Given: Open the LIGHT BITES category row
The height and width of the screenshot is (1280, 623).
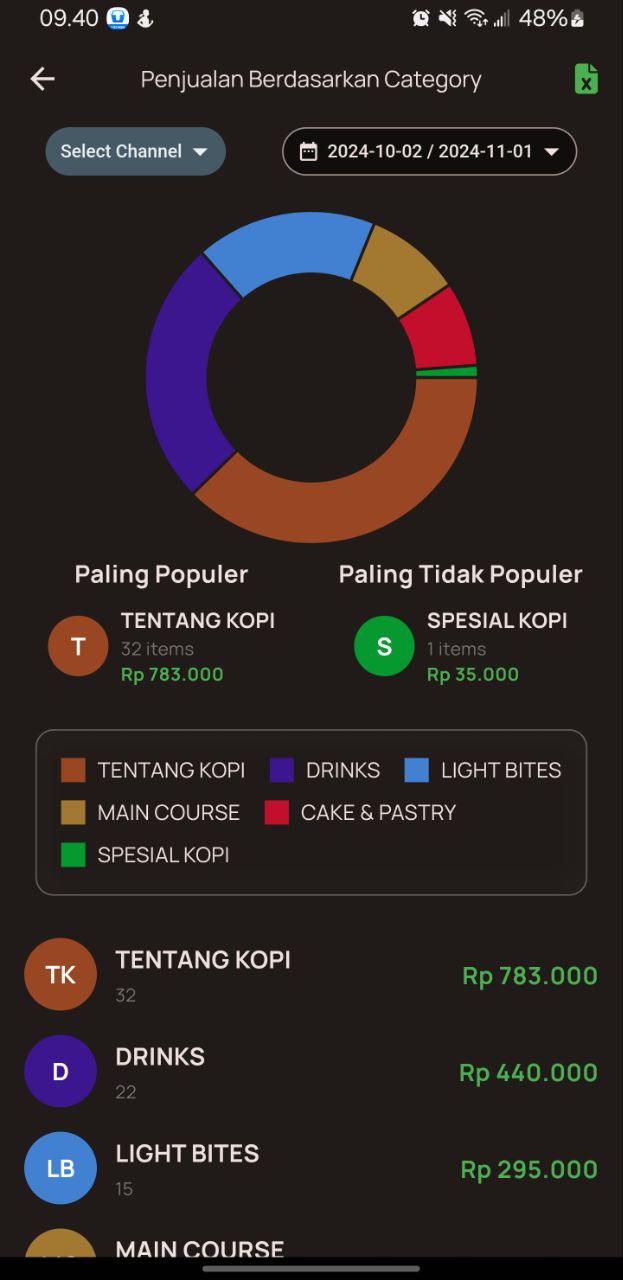Looking at the screenshot, I should coord(311,1169).
